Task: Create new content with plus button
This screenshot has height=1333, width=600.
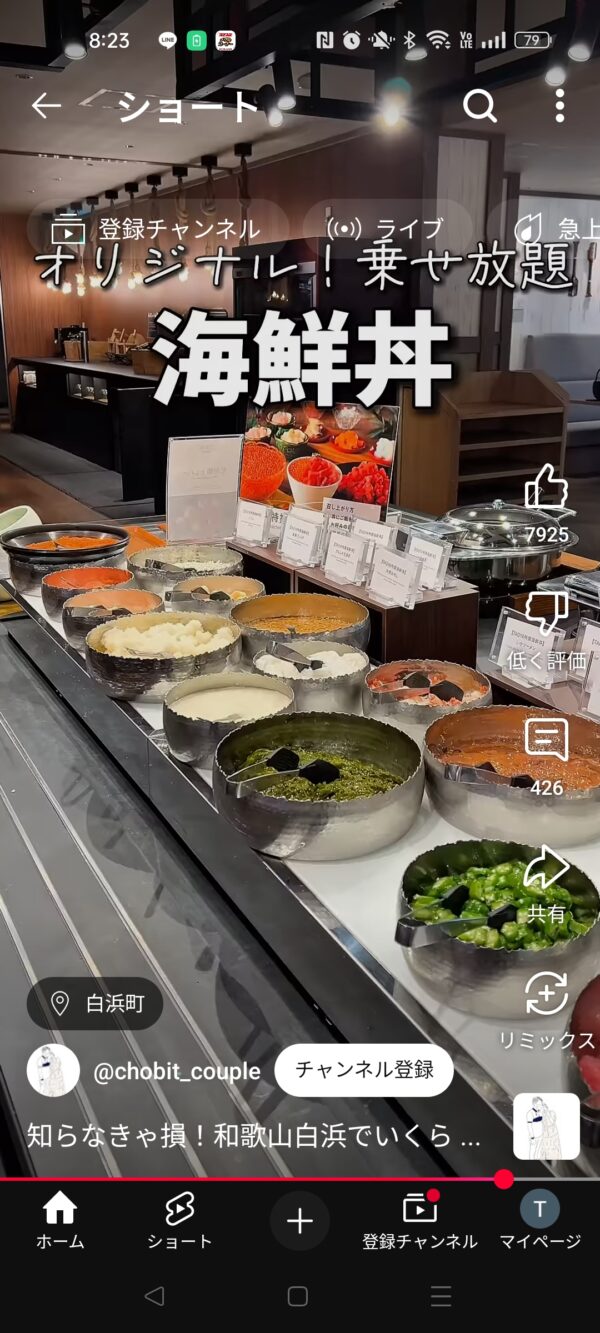Action: pyautogui.click(x=300, y=1221)
